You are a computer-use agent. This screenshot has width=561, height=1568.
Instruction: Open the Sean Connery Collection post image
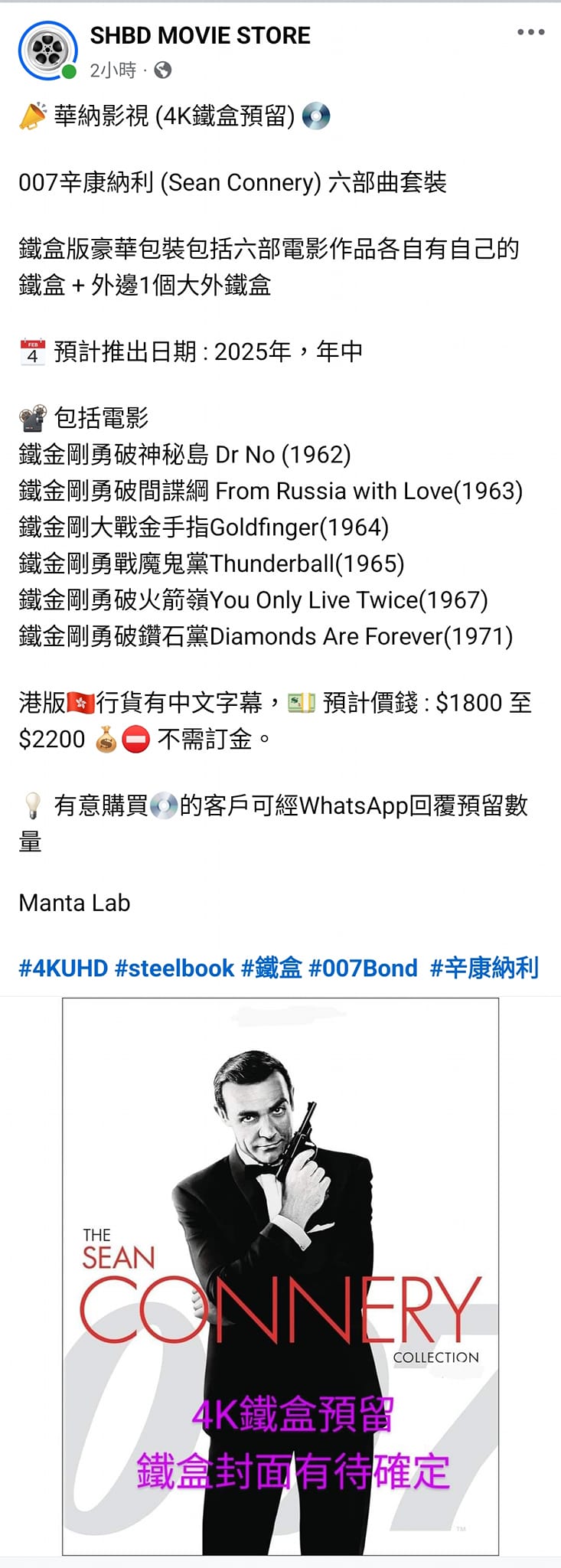[280, 1276]
